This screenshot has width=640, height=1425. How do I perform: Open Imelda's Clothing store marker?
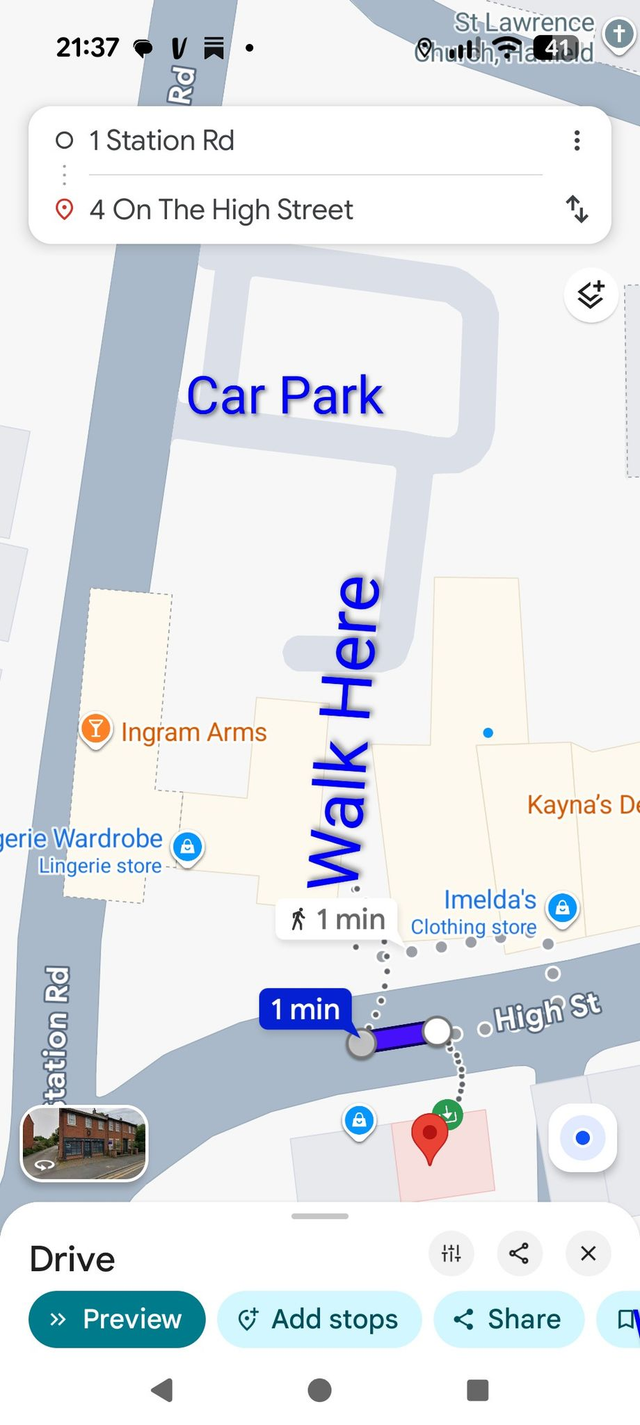tap(562, 908)
